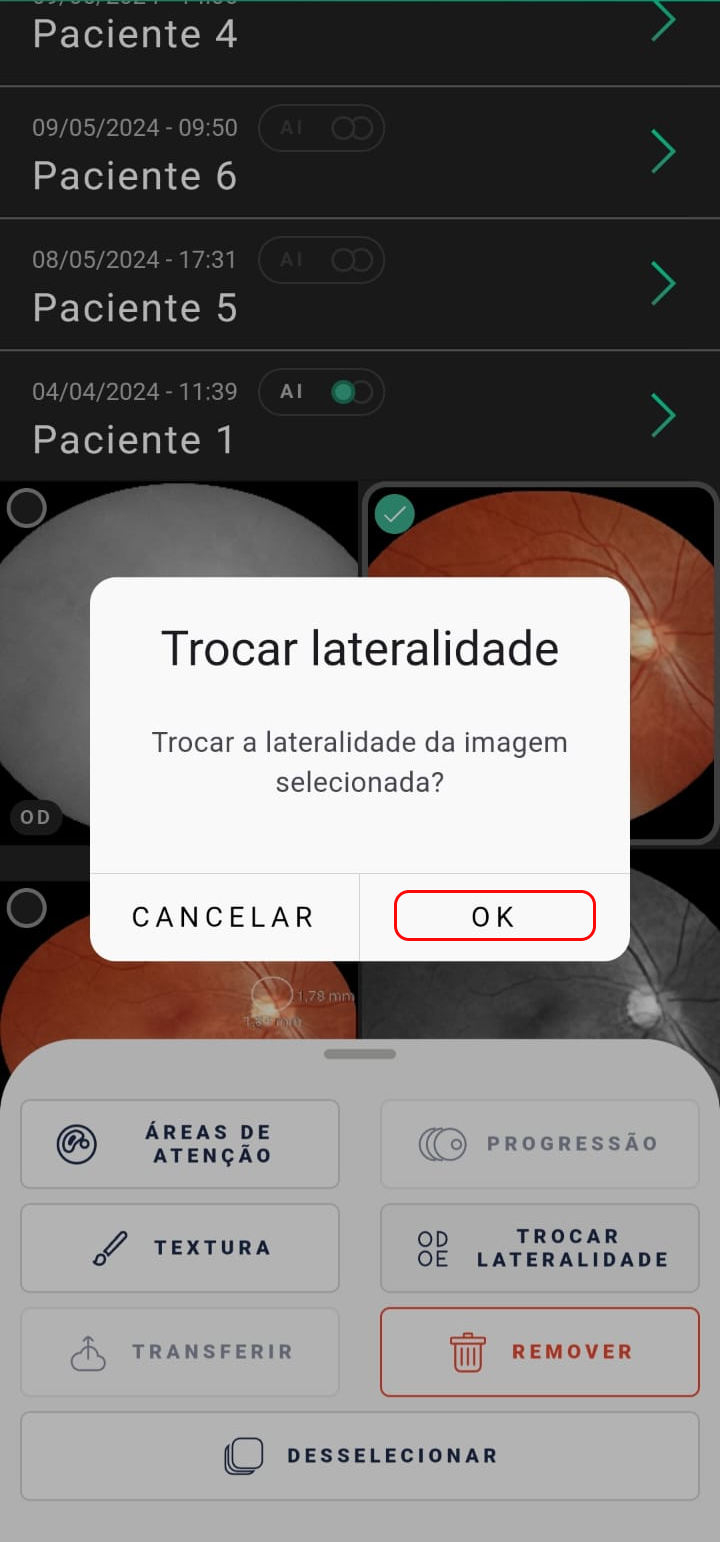Tap Desselecionar to clear the selection
The width and height of the screenshot is (720, 1542).
[360, 1456]
